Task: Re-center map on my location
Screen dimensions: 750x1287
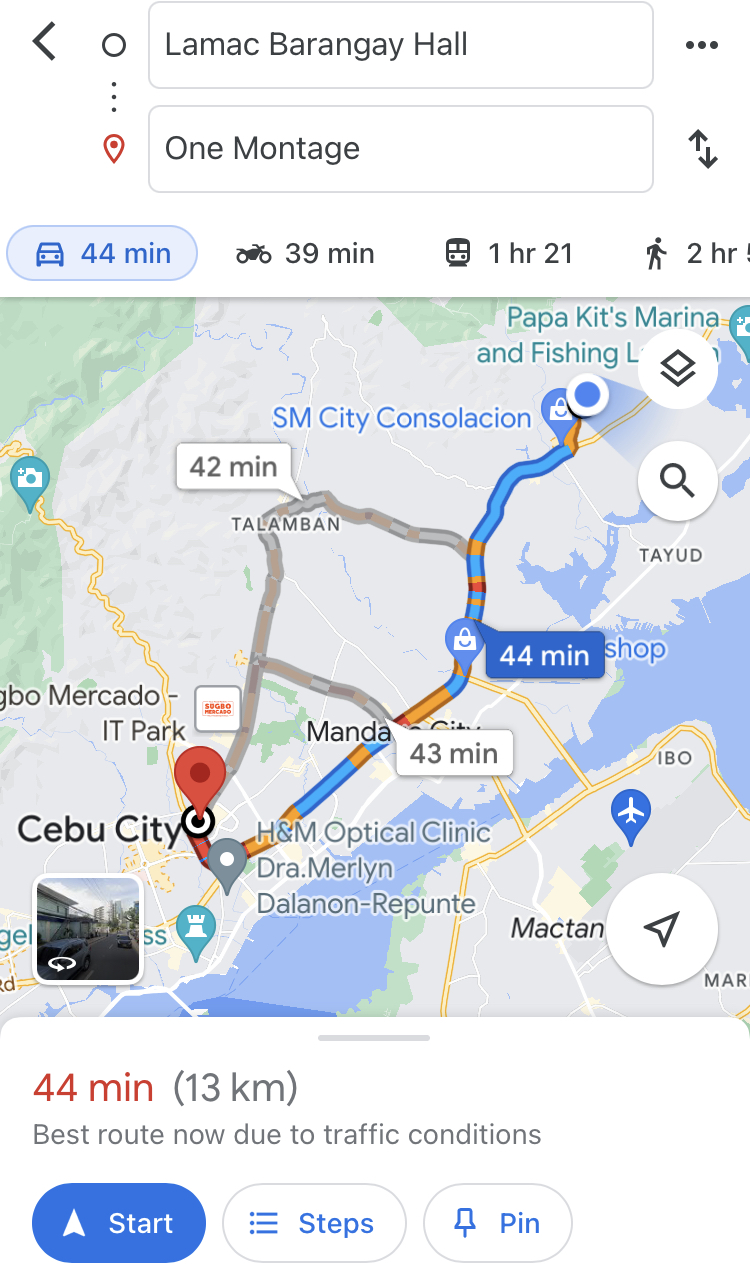Action: (661, 929)
